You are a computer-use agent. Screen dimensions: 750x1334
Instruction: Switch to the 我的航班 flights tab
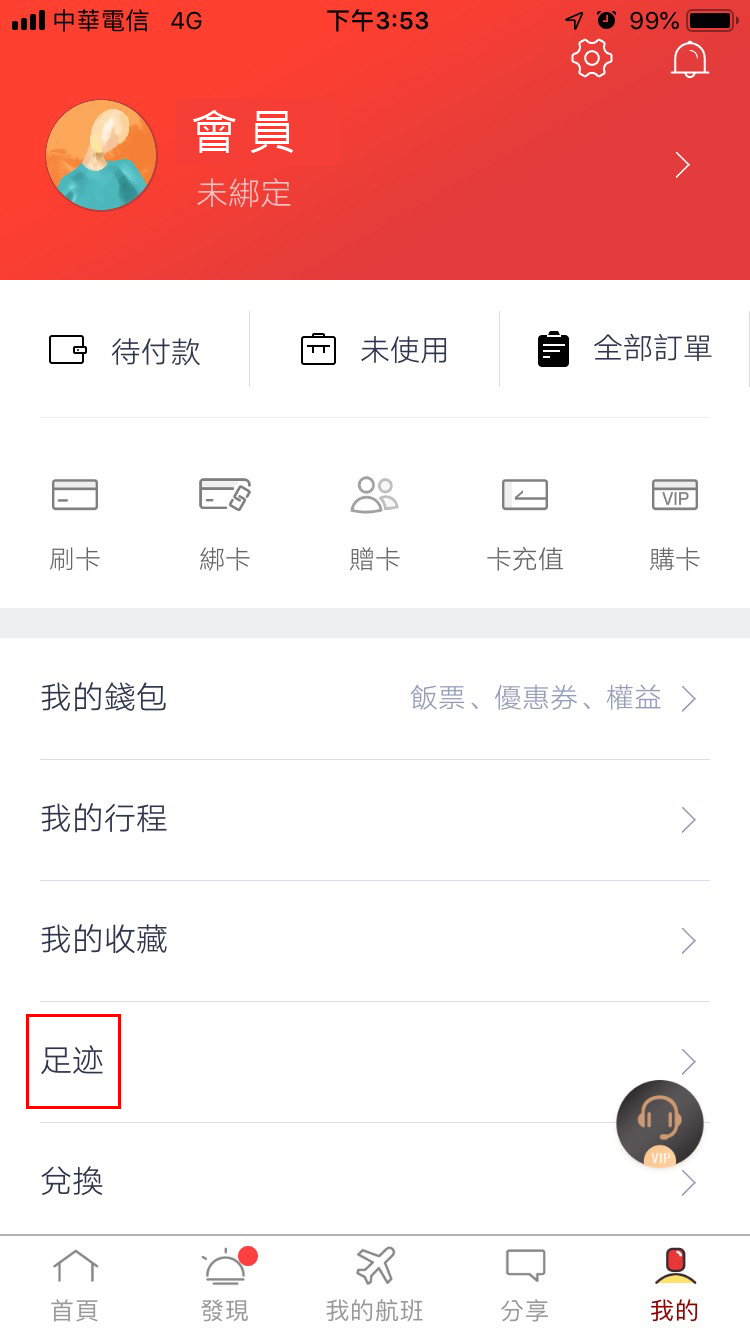coord(375,1285)
